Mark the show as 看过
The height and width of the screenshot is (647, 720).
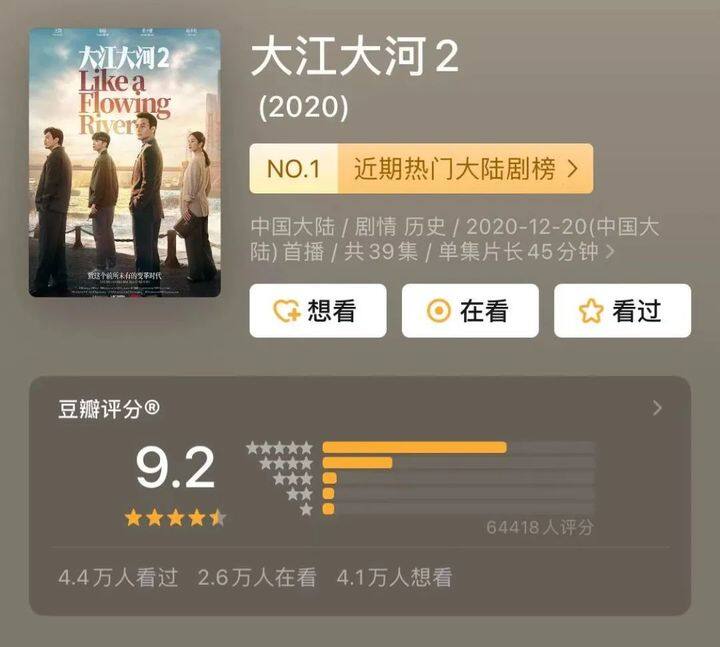(622, 311)
